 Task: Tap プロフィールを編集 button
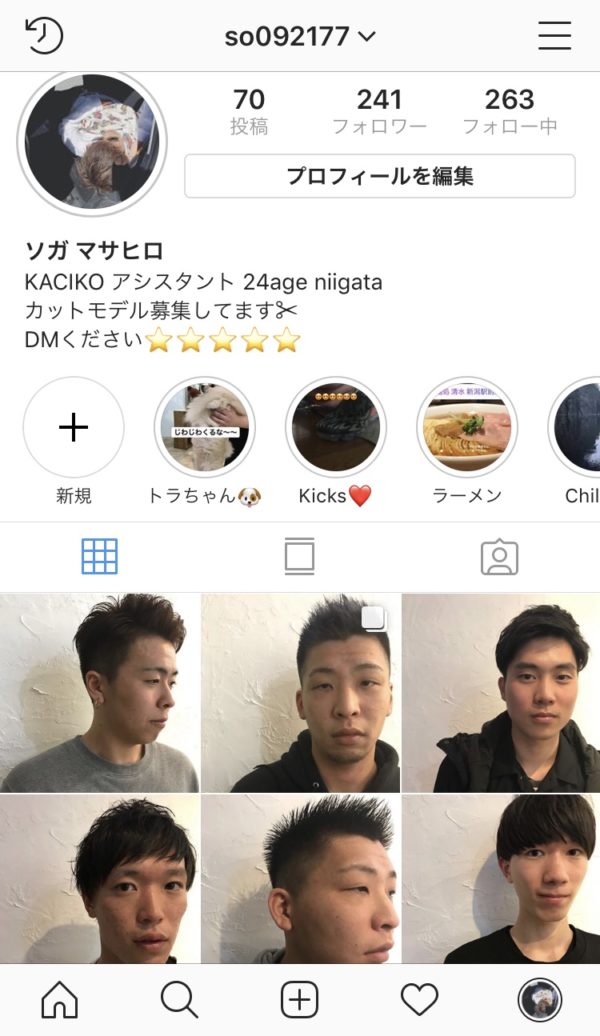[379, 176]
